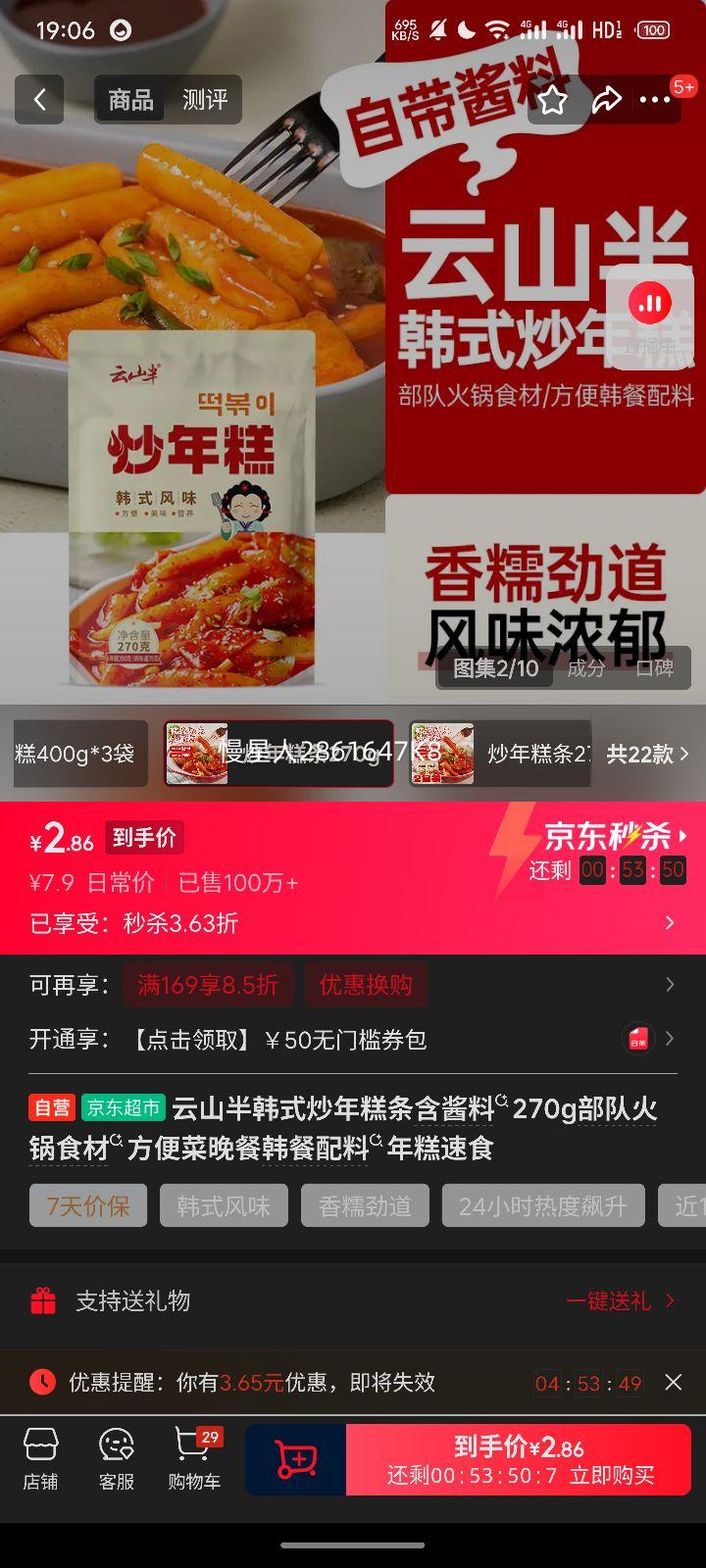Open more options via the 5+ ellipsis
Screen dimensions: 706x1568
coord(655,99)
